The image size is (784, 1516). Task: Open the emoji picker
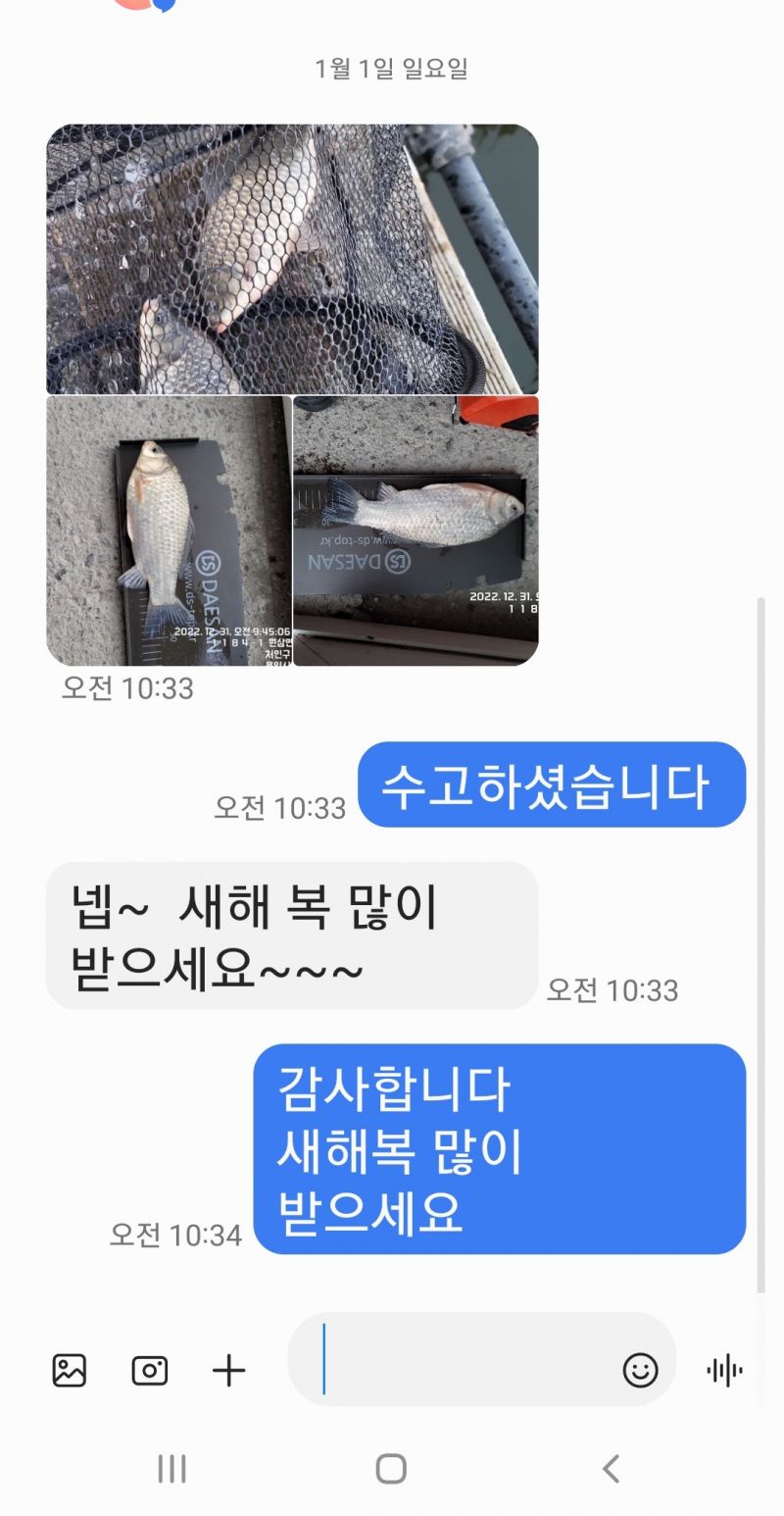[x=640, y=1370]
